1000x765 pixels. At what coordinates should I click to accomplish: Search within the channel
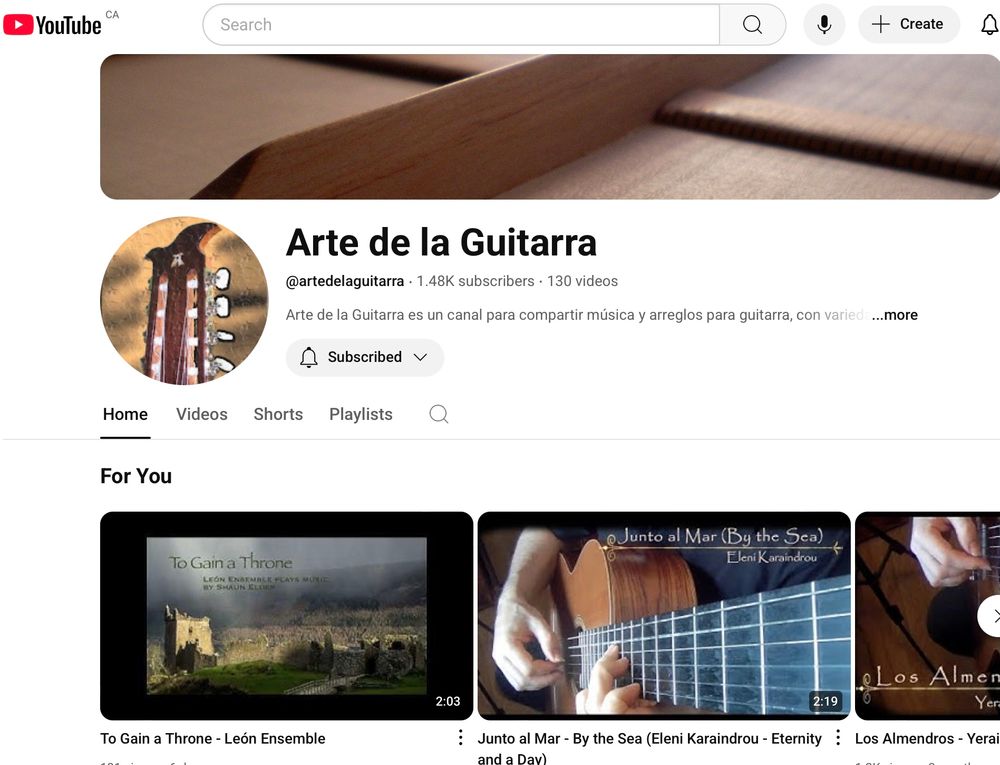click(439, 414)
